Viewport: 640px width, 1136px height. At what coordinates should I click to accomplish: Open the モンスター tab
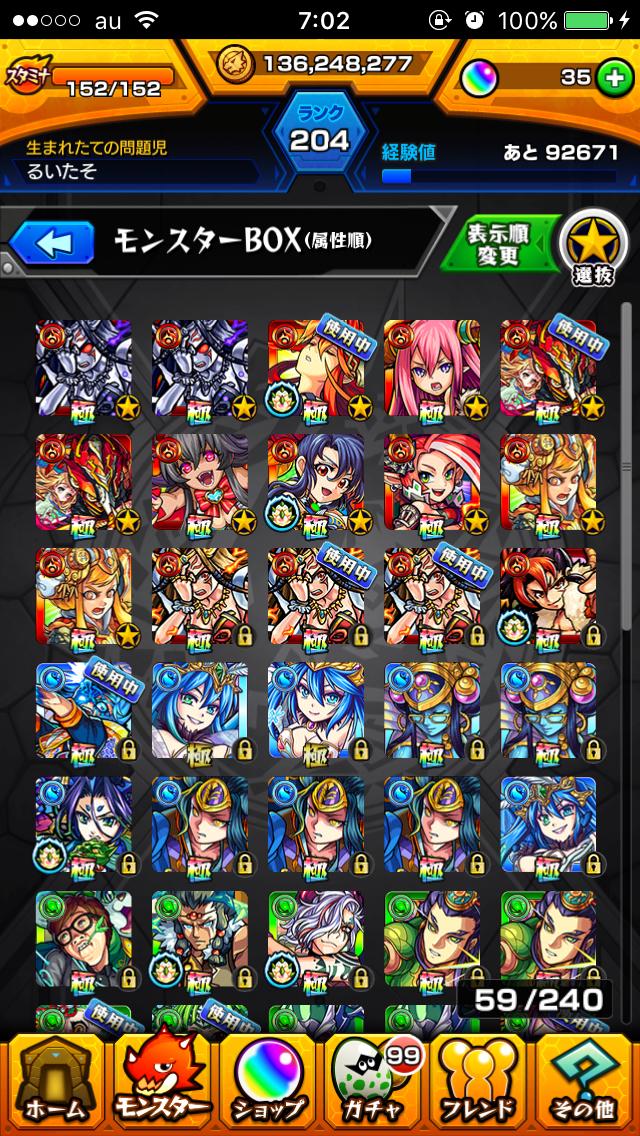[160, 1084]
